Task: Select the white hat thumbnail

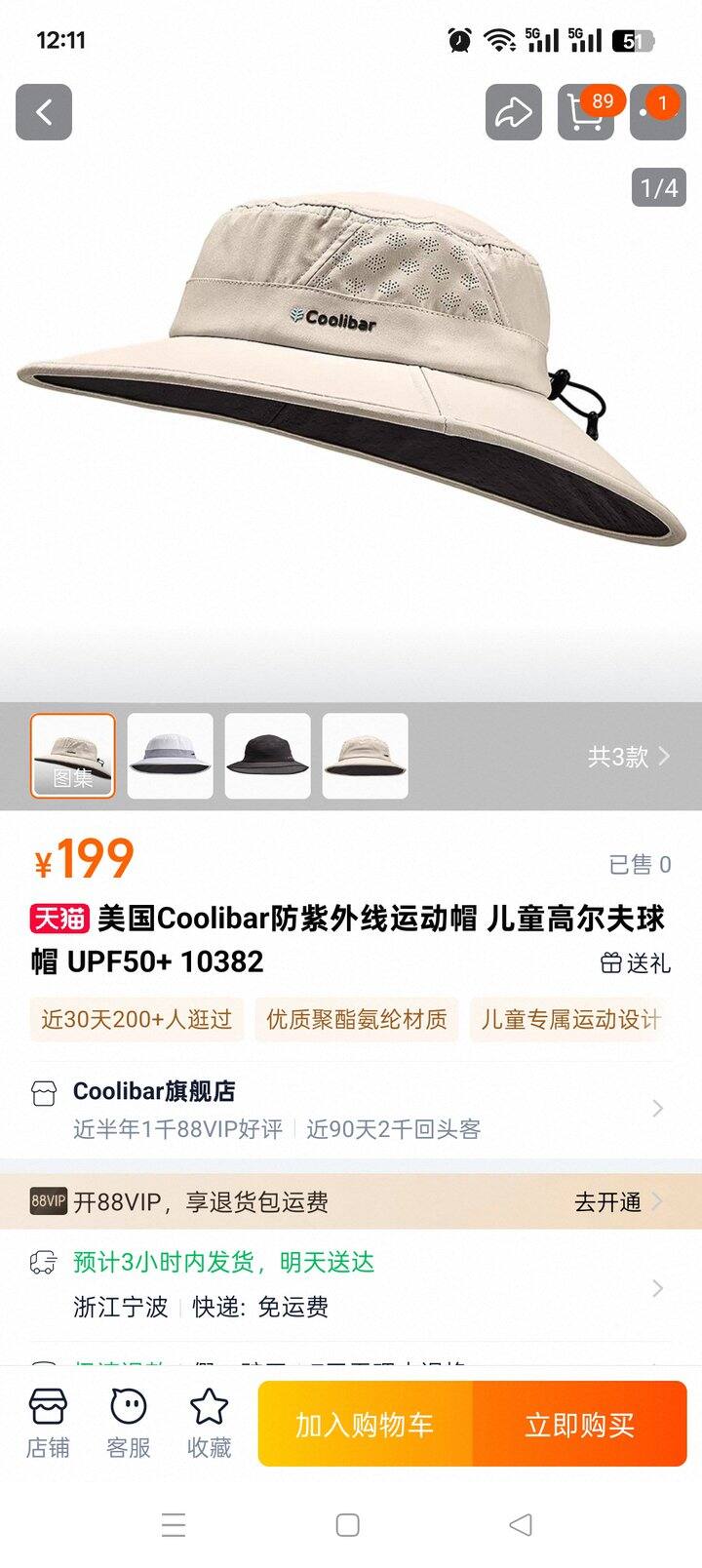Action: 171,756
